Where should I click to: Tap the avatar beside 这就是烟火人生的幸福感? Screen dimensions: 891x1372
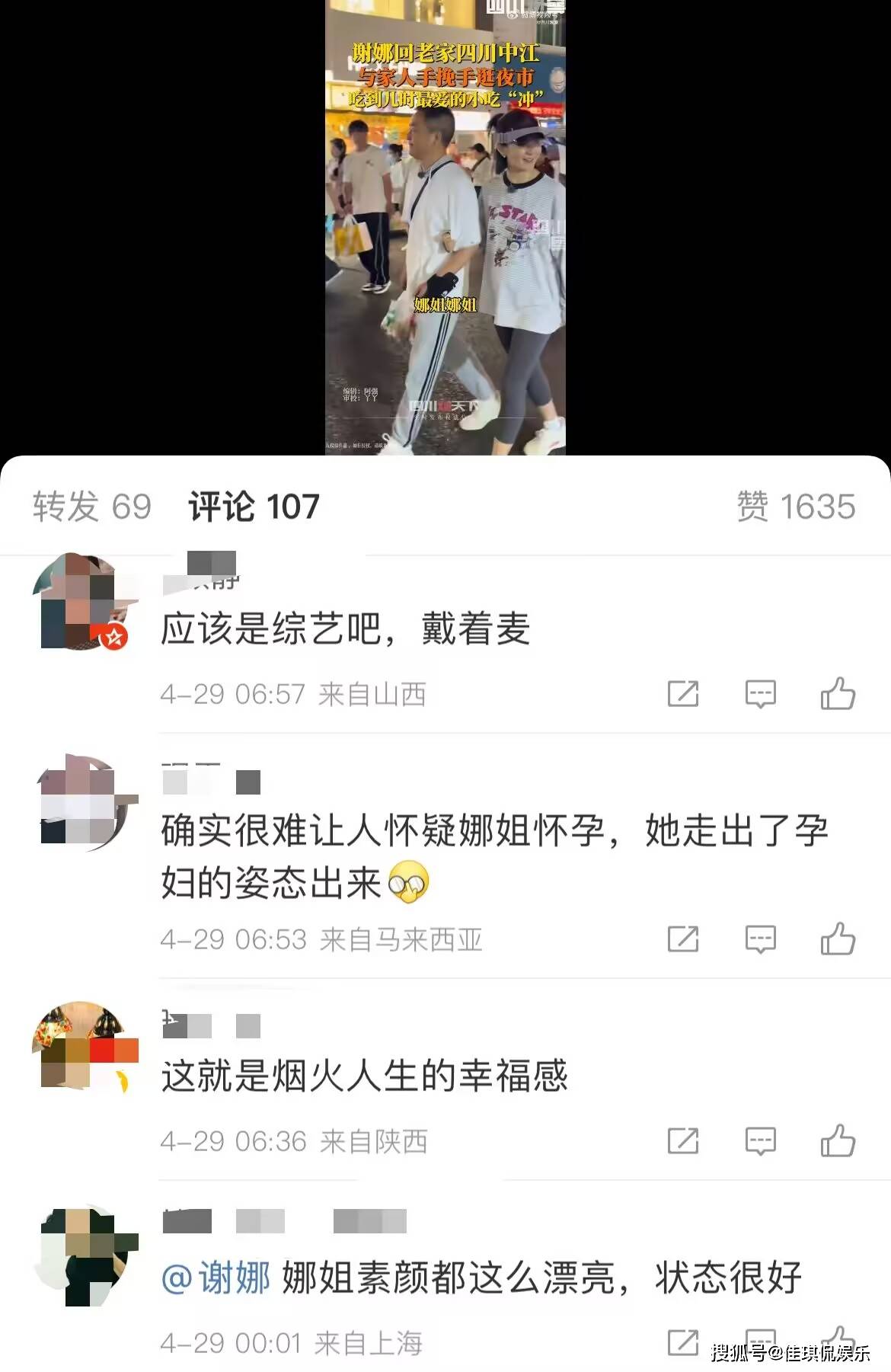pos(84,1047)
